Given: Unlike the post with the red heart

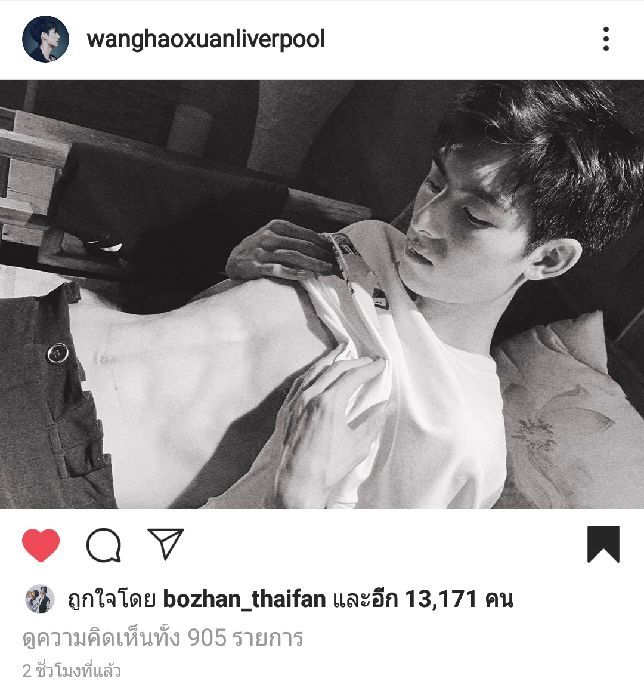Looking at the screenshot, I should (41, 545).
